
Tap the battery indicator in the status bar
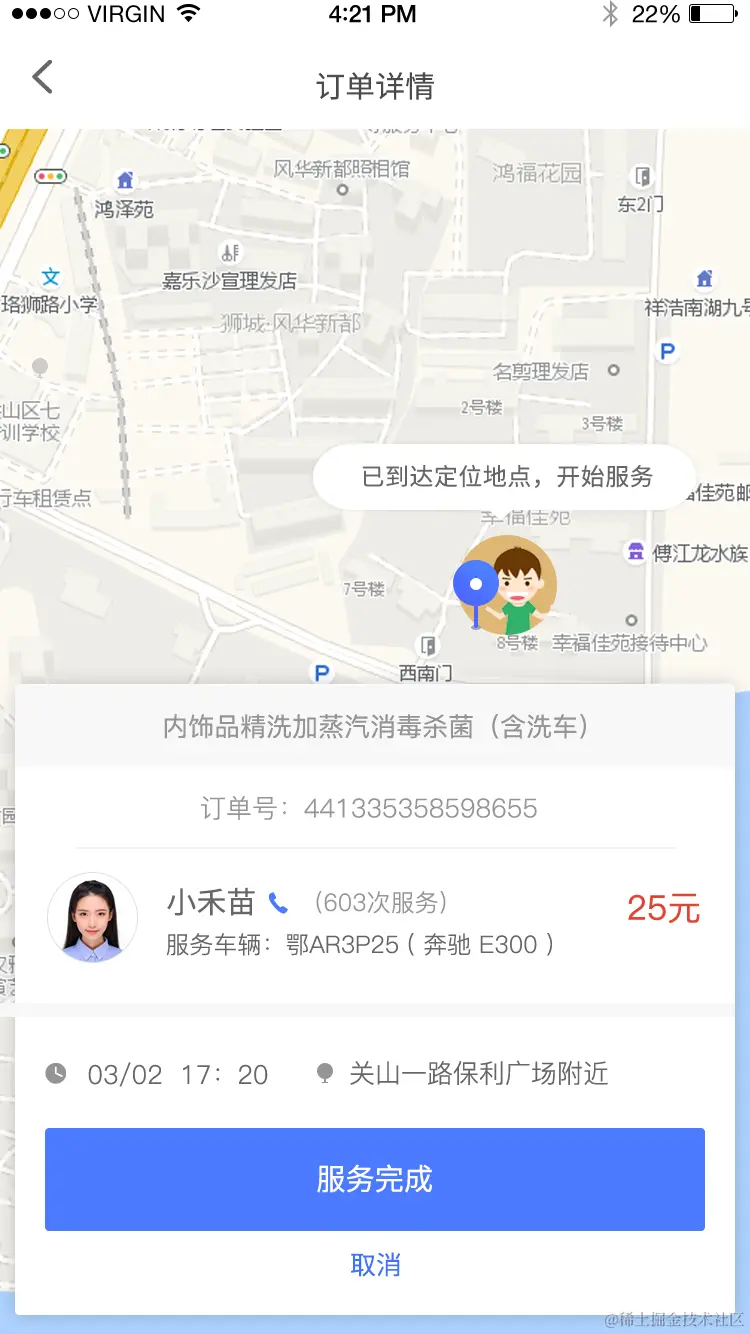tap(712, 14)
